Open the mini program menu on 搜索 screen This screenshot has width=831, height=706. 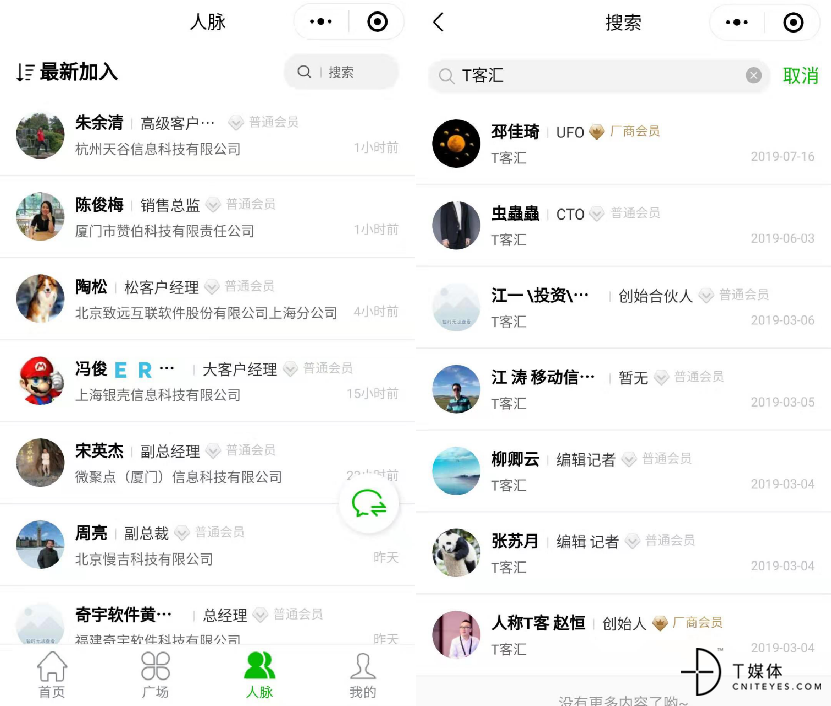[x=737, y=22]
